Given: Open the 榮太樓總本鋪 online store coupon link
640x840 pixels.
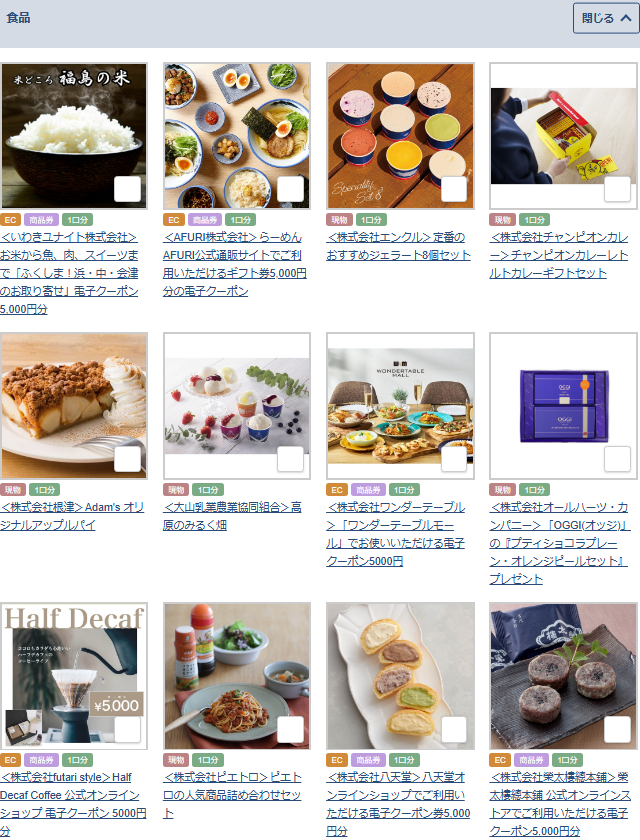Looking at the screenshot, I should coord(559,803).
